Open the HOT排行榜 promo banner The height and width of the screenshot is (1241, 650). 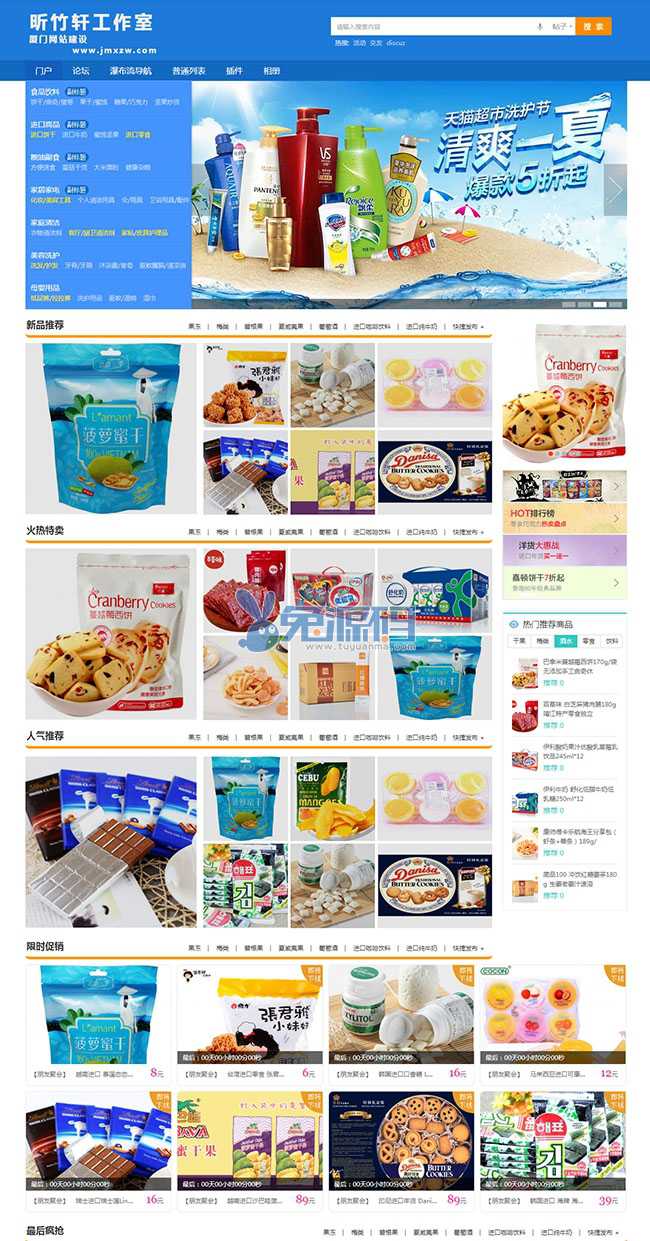tap(564, 516)
